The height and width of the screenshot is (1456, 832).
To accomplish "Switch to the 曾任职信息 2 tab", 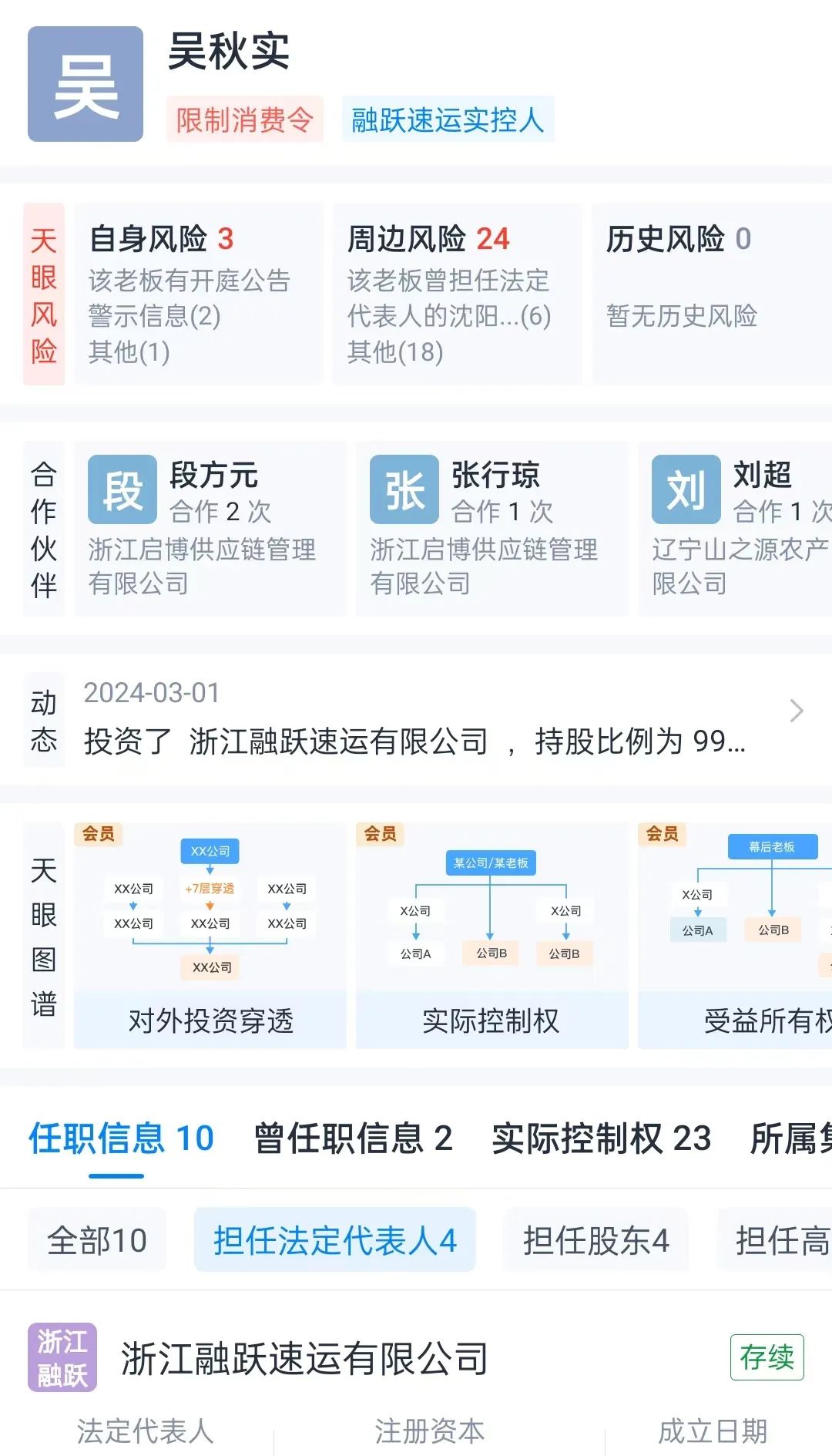I will pyautogui.click(x=353, y=1138).
